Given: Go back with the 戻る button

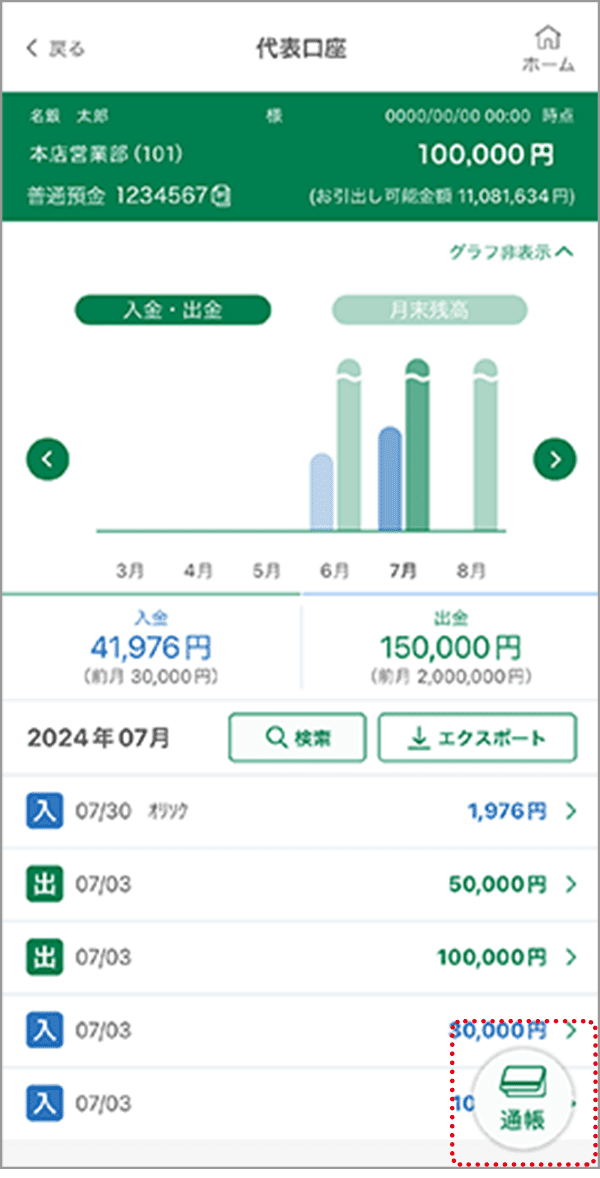Looking at the screenshot, I should 56,49.
